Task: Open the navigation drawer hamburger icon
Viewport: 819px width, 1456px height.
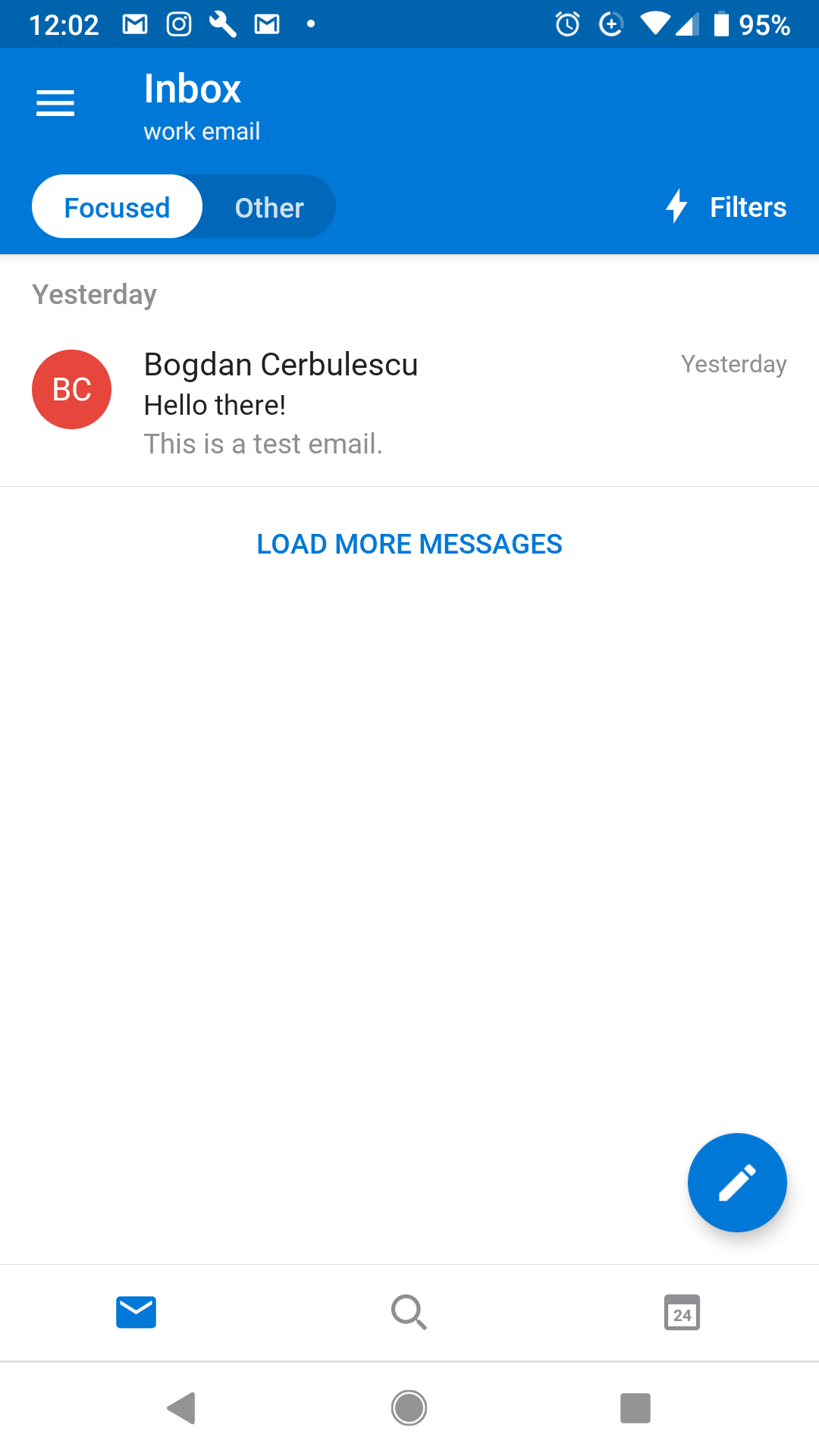Action: pos(55,102)
